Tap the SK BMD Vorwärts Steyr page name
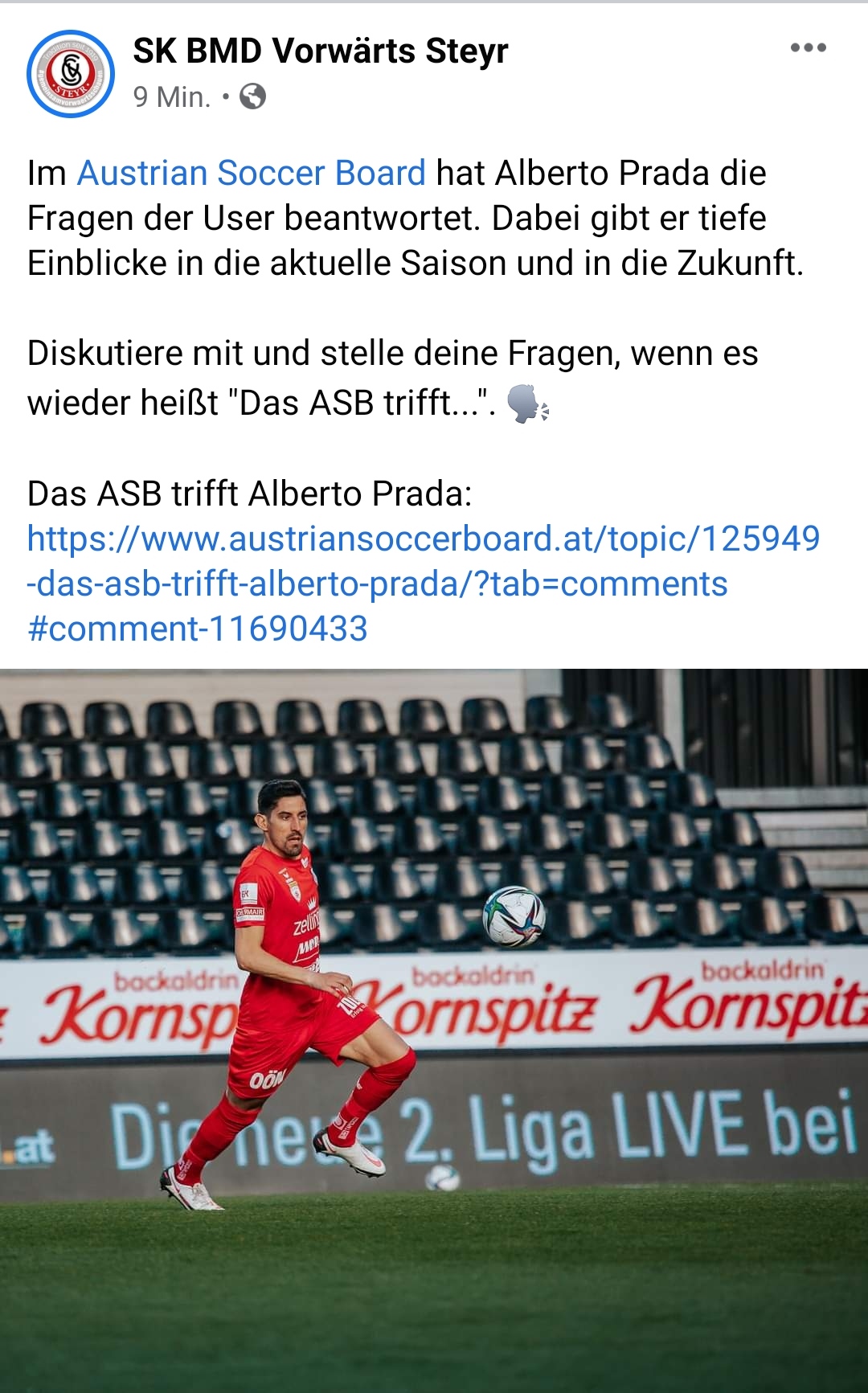Image resolution: width=868 pixels, height=1393 pixels. (x=321, y=51)
